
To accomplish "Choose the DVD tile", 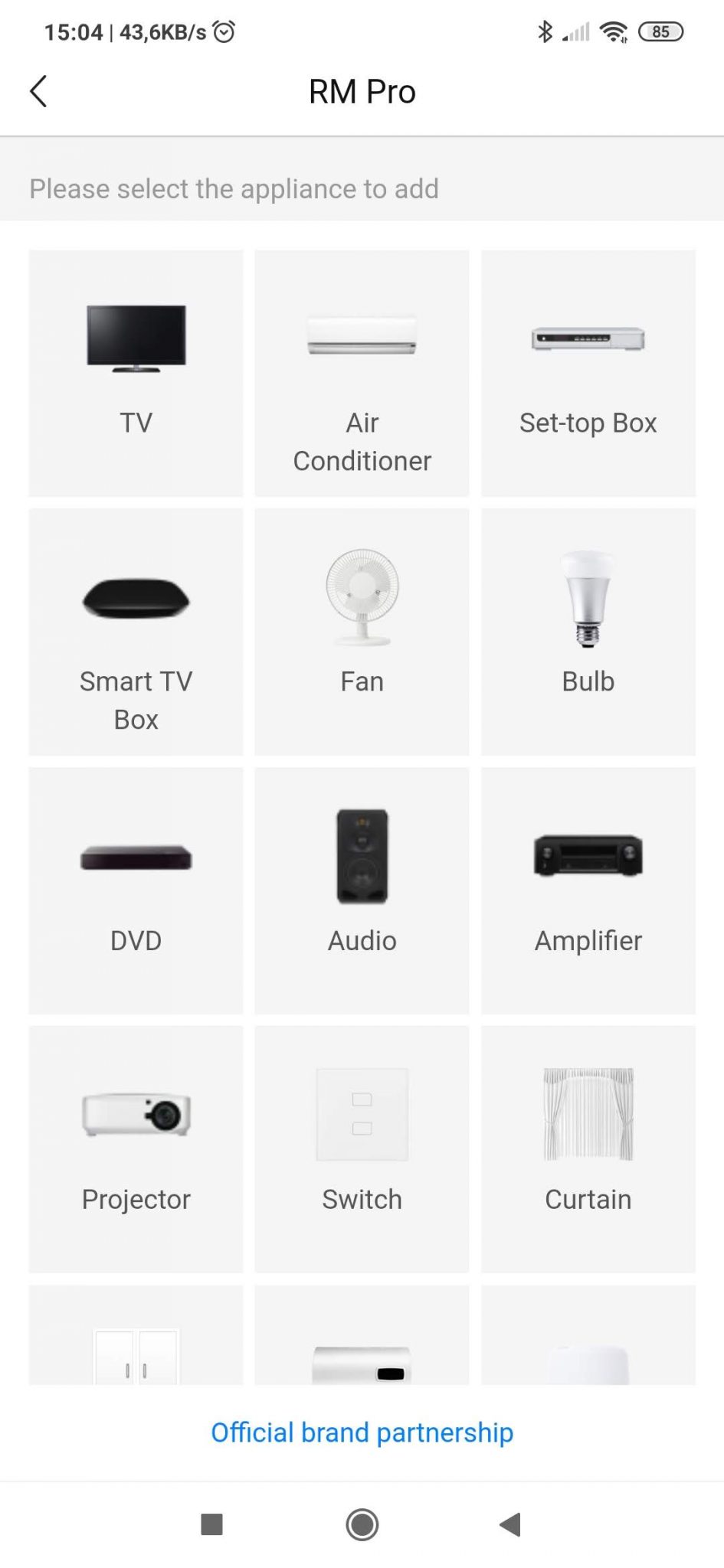I will click(136, 890).
